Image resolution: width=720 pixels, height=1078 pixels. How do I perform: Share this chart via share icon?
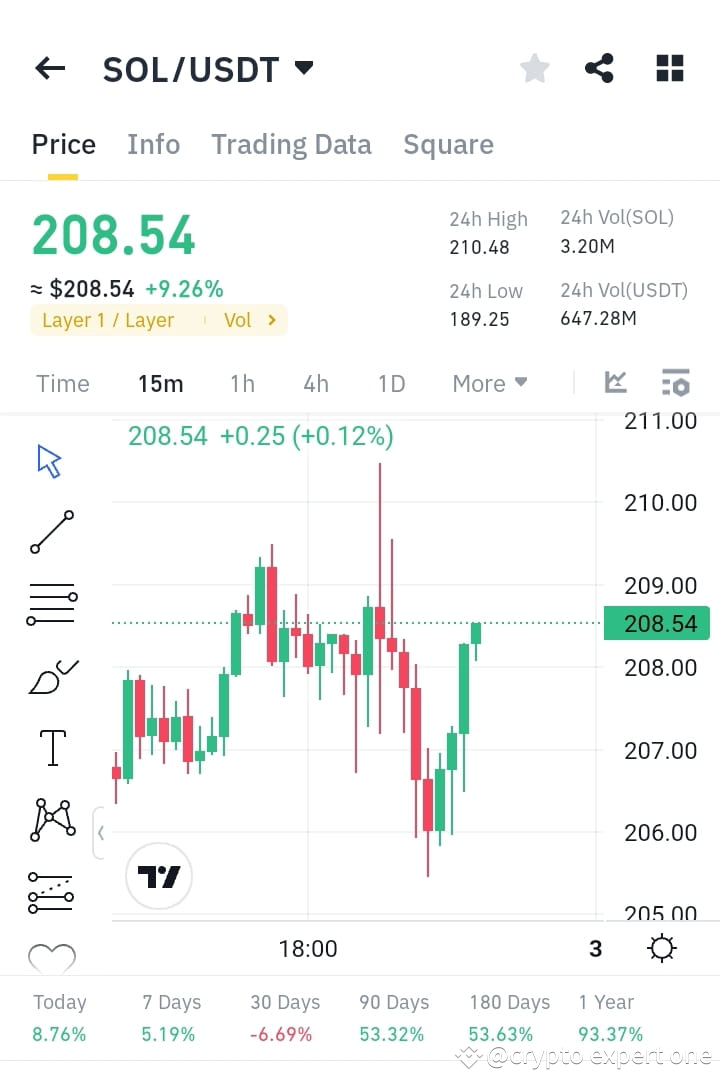click(599, 68)
